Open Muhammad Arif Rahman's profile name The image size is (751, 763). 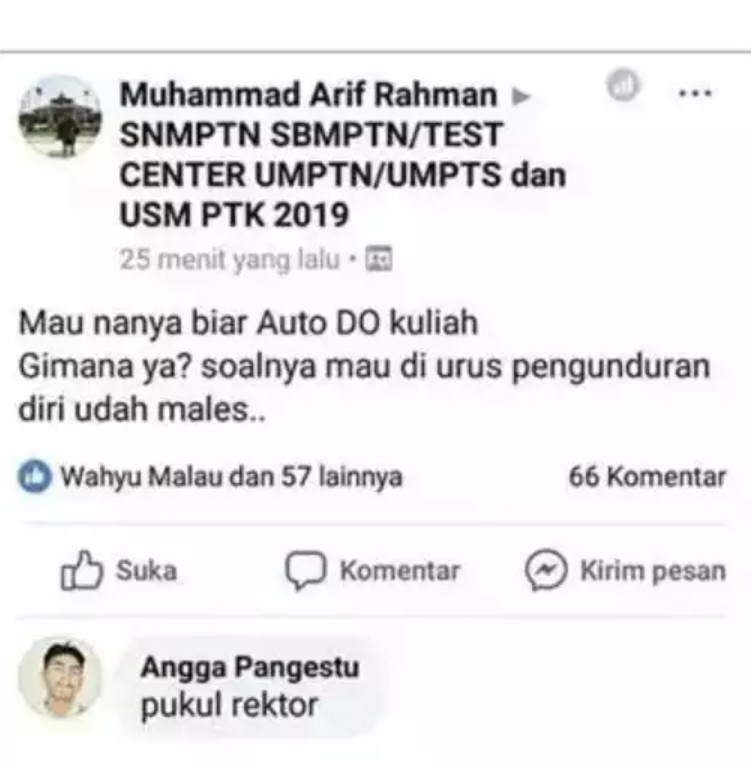pyautogui.click(x=307, y=95)
